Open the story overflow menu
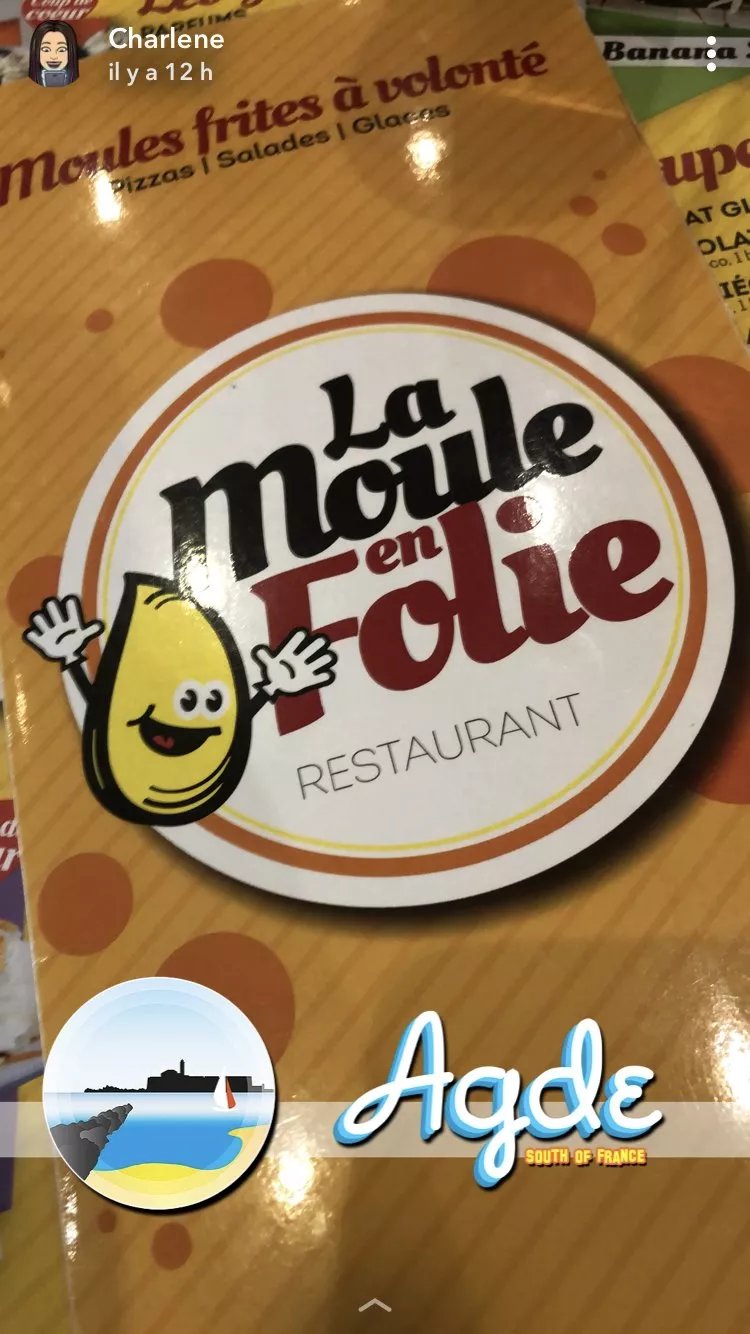This screenshot has width=750, height=1334. pos(711,54)
